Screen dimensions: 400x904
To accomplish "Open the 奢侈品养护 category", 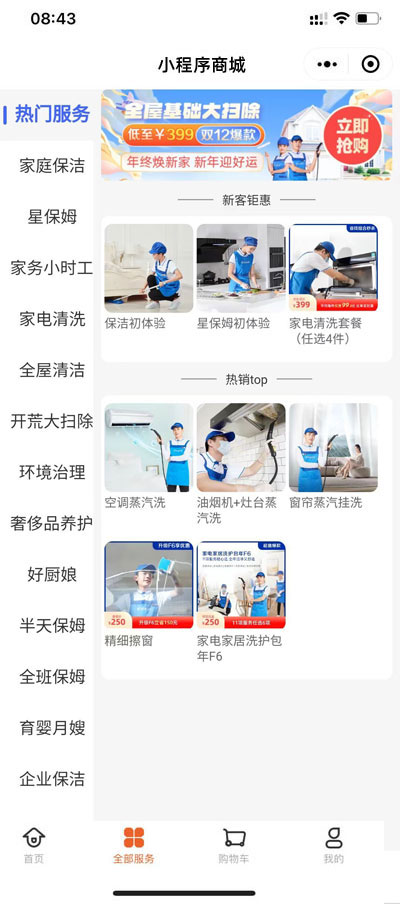I will (52, 523).
